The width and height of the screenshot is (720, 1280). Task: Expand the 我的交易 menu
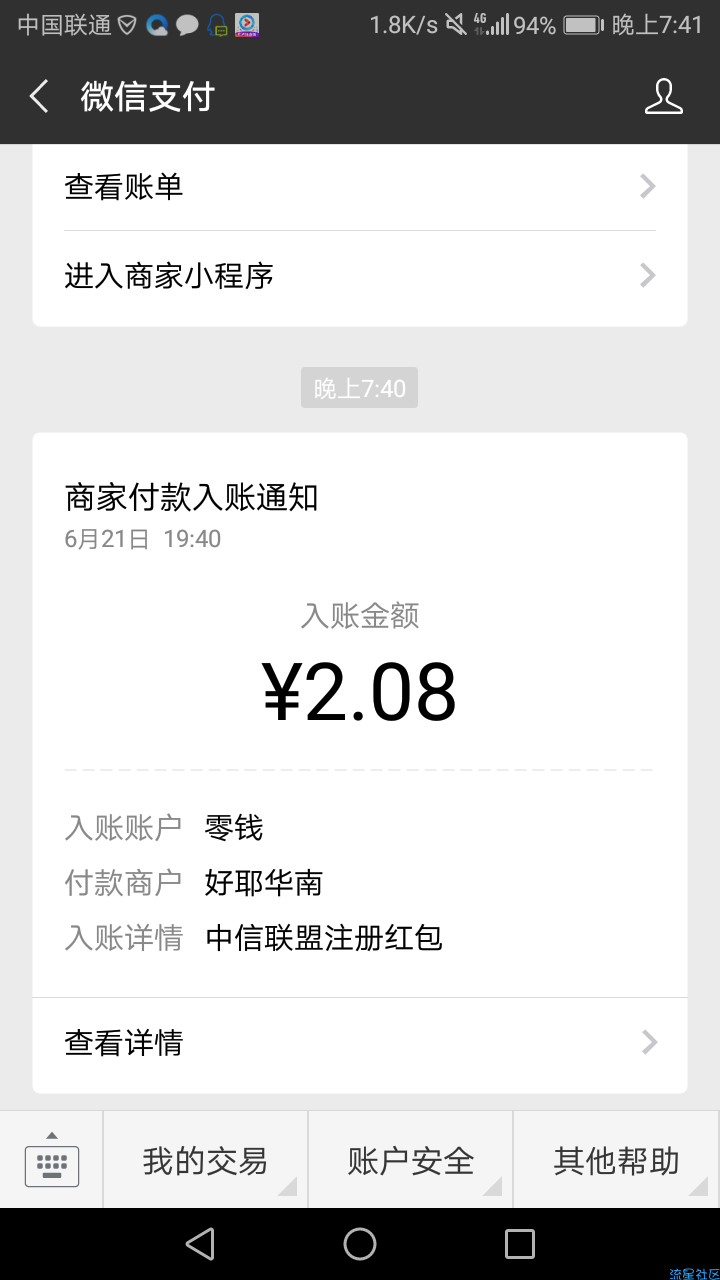tap(205, 1160)
